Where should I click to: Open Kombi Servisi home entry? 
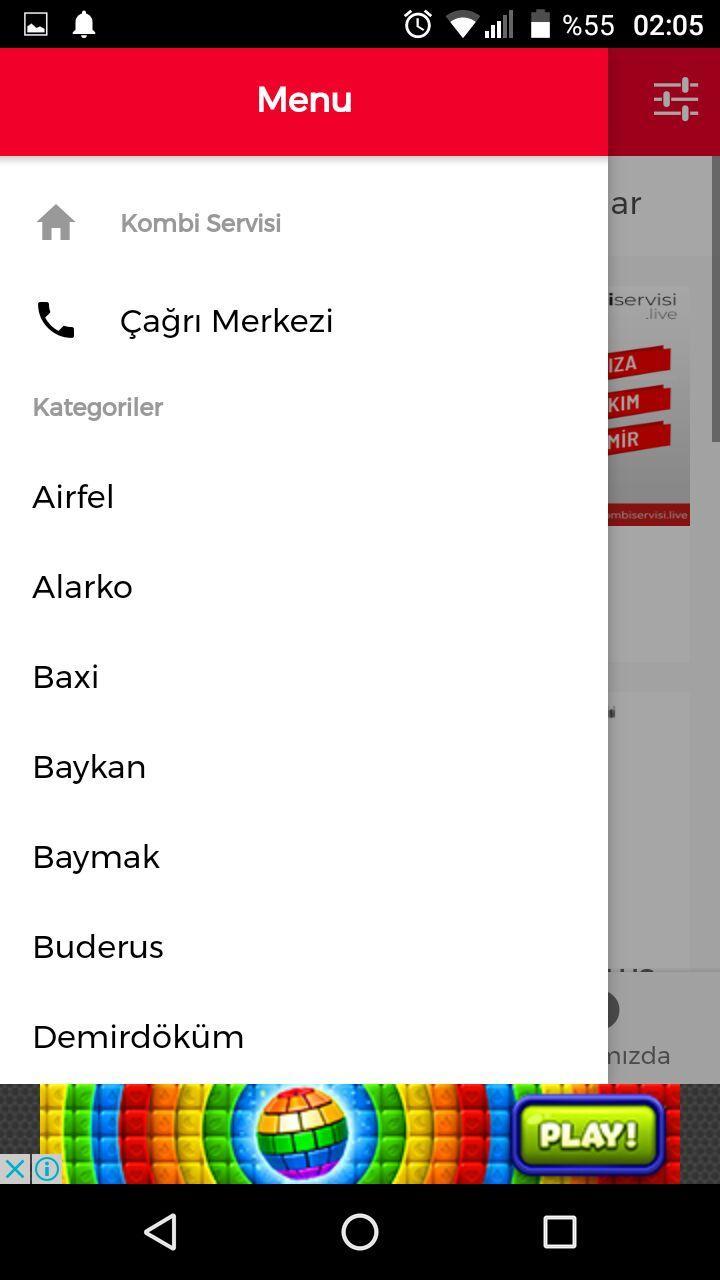point(200,223)
